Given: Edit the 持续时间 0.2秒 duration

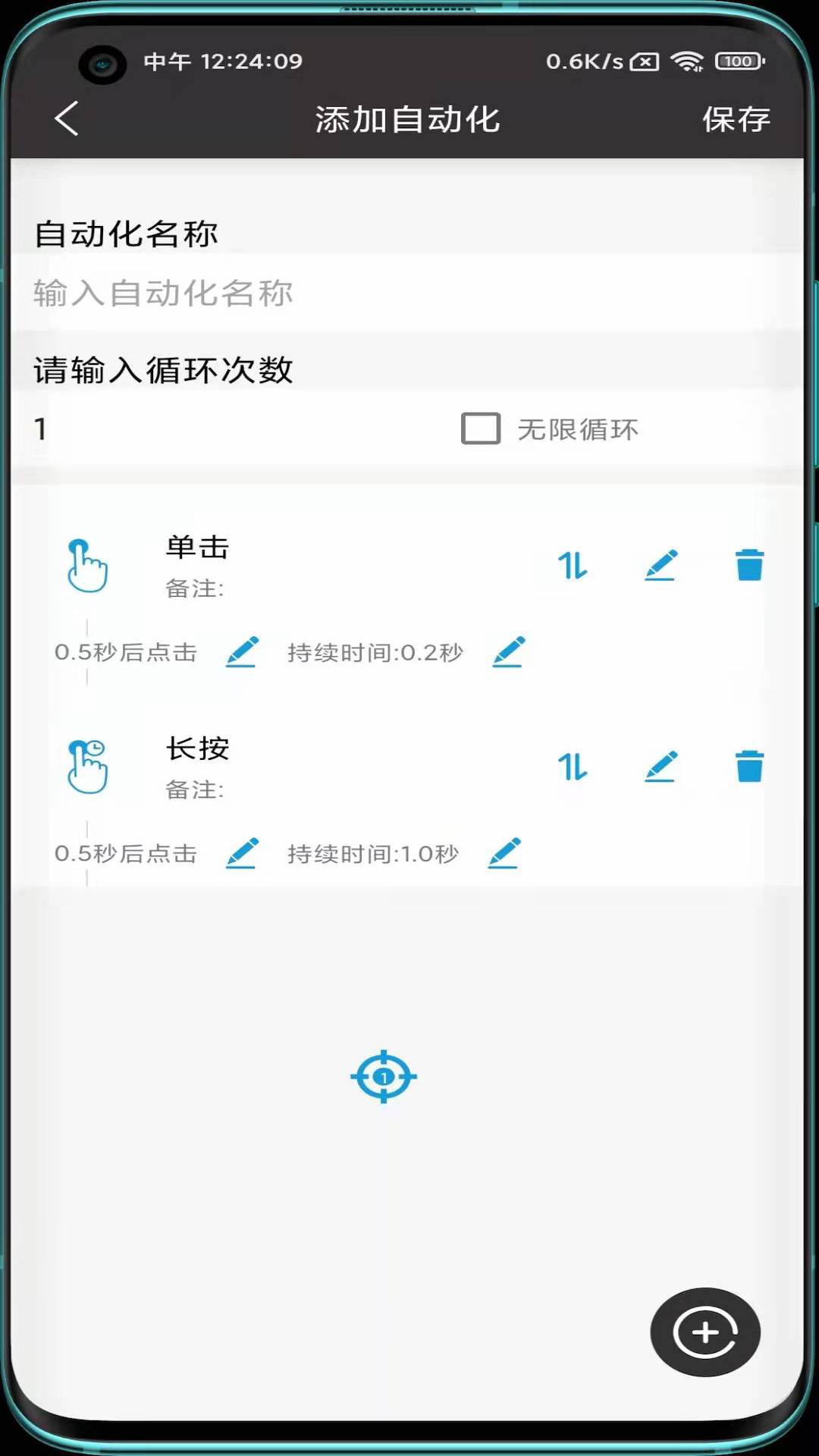Looking at the screenshot, I should coord(509,652).
